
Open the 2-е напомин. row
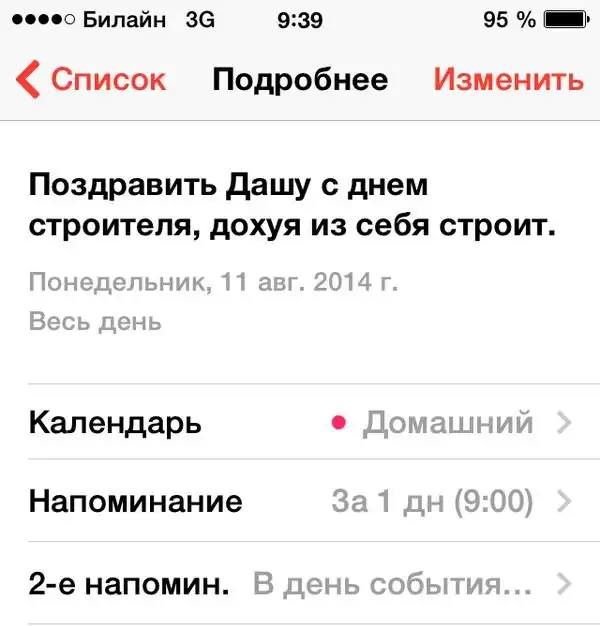pyautogui.click(x=300, y=583)
